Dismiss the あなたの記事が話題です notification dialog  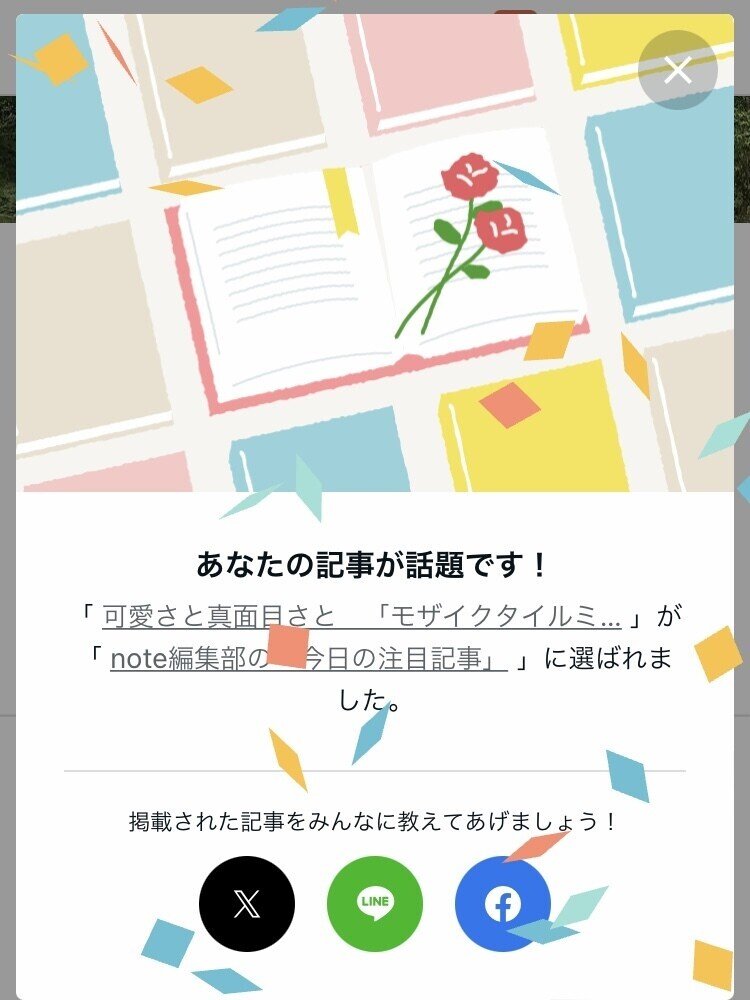coord(679,69)
